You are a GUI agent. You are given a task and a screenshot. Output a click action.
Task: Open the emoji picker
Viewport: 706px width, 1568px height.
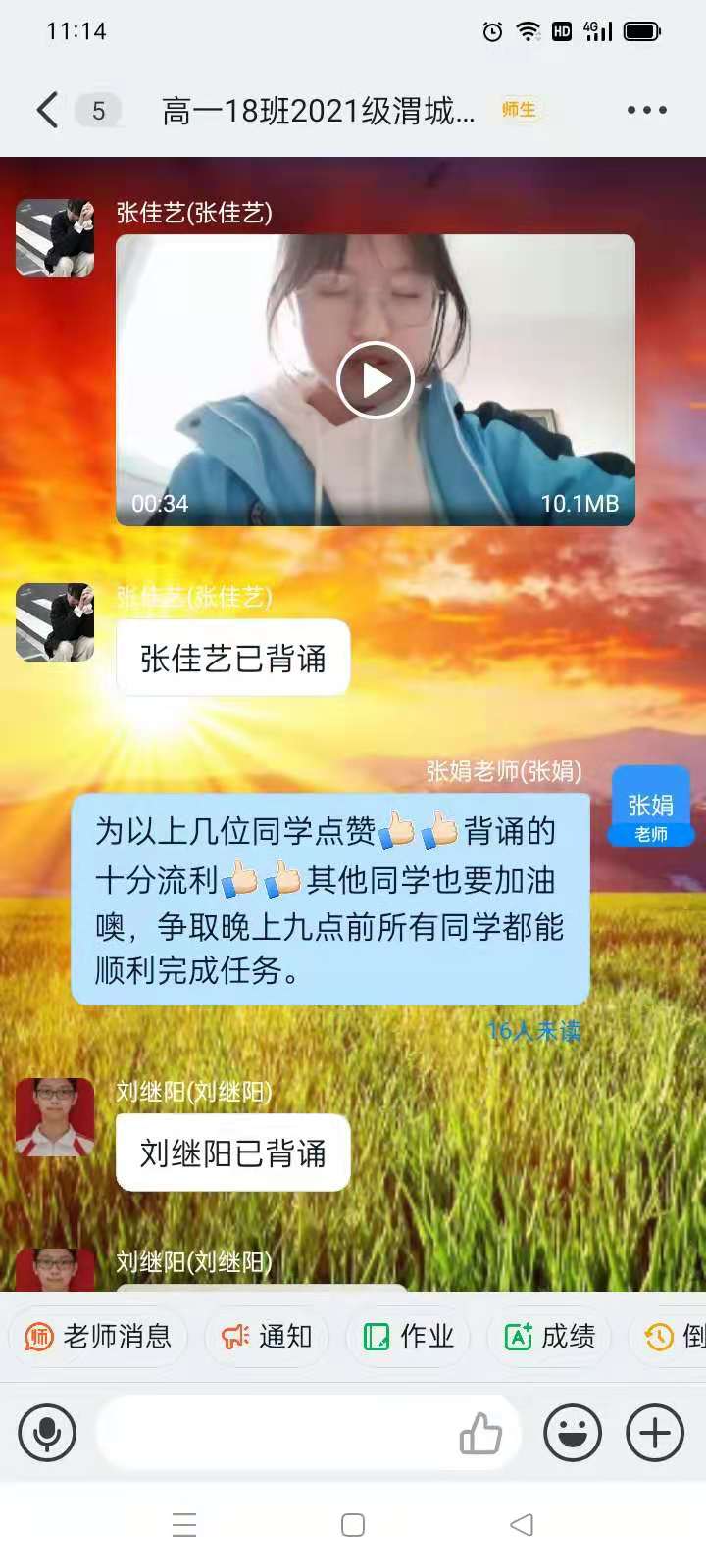coord(573,1433)
